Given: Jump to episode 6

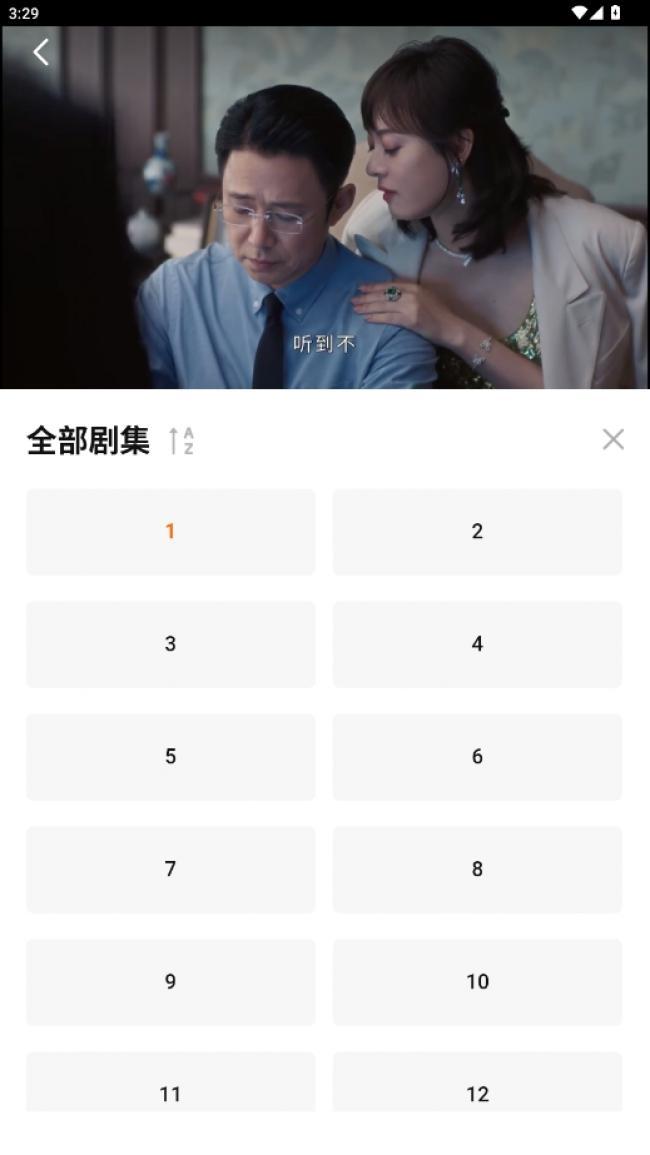Looking at the screenshot, I should point(477,756).
